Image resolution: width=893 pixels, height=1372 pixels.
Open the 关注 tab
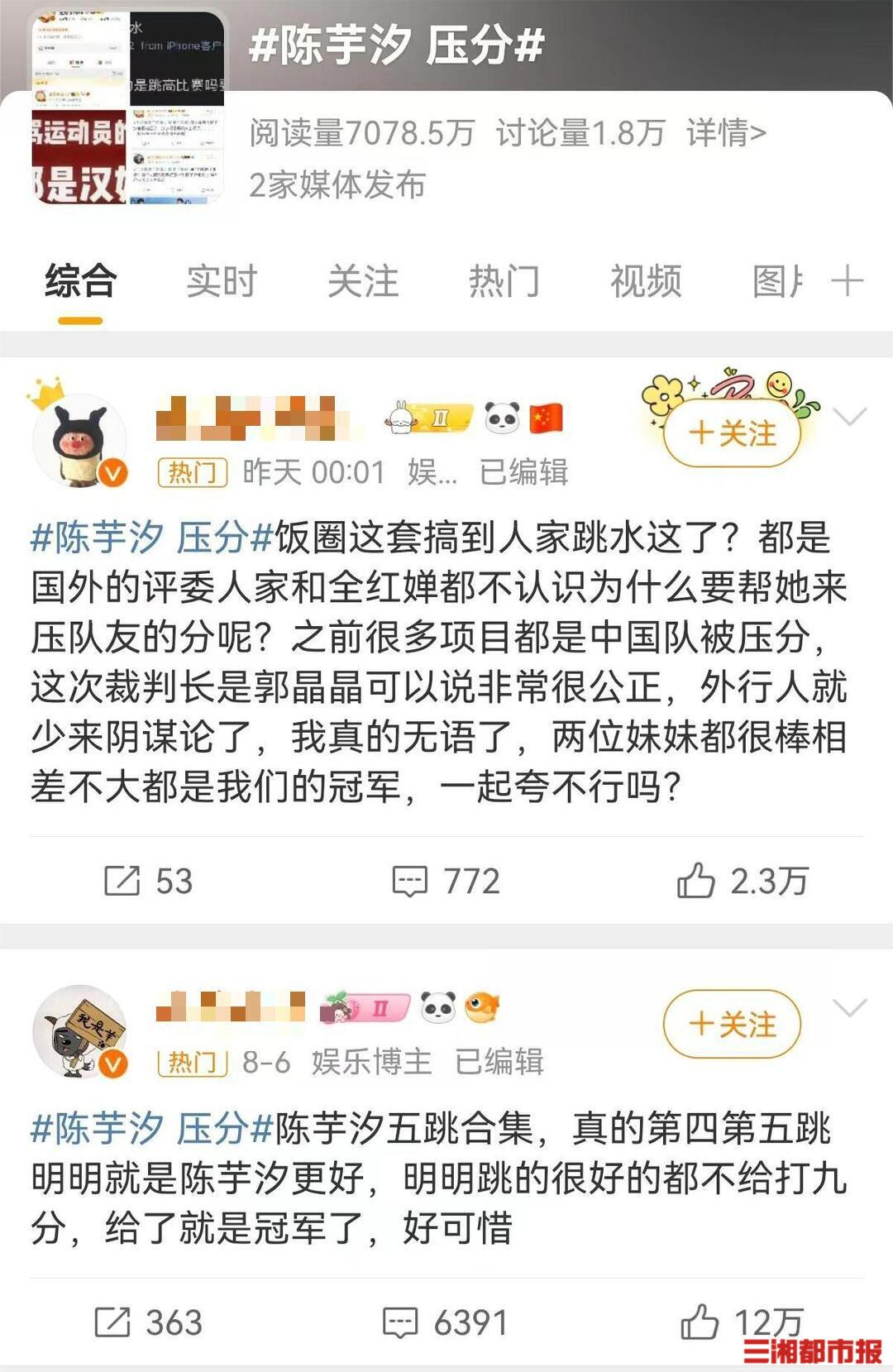pos(363,281)
